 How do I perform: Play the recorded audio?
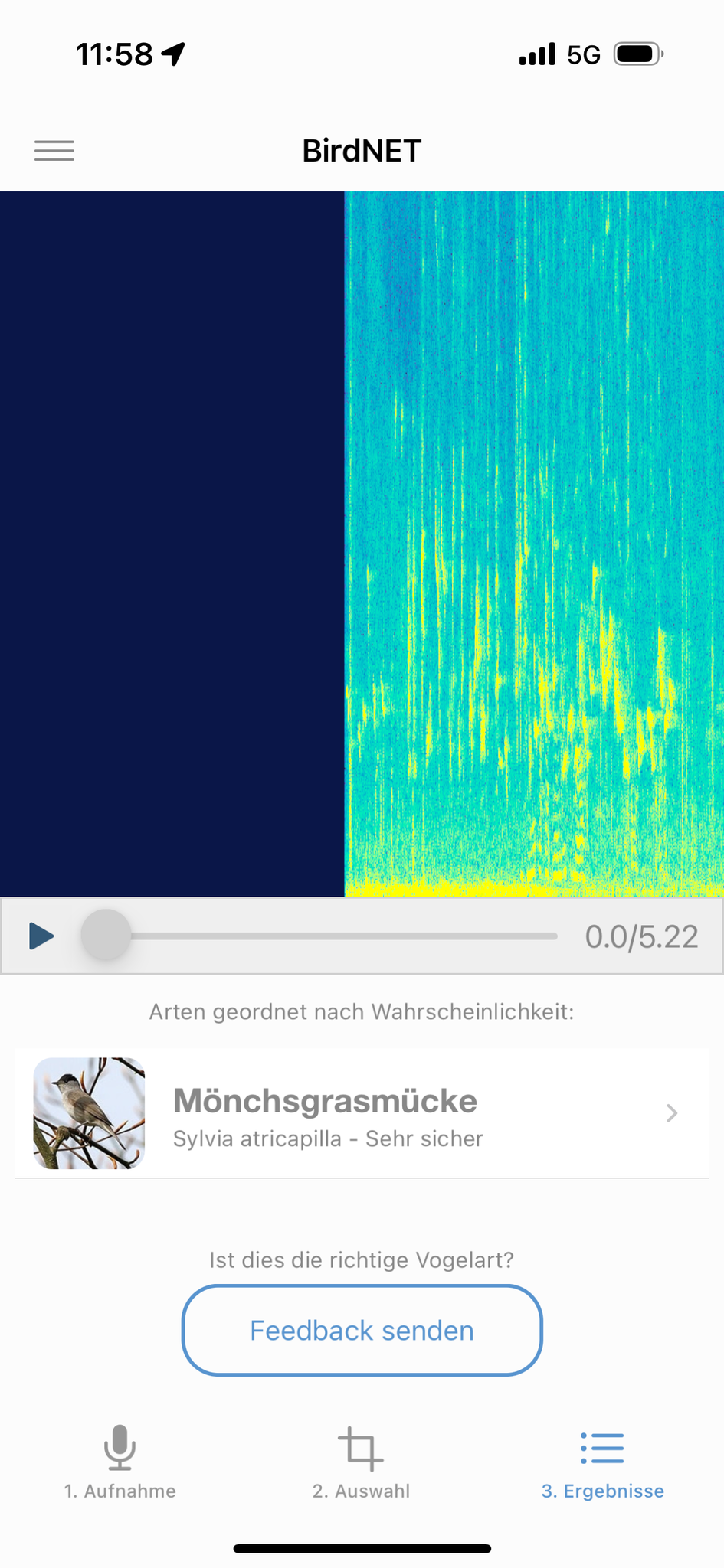[41, 936]
